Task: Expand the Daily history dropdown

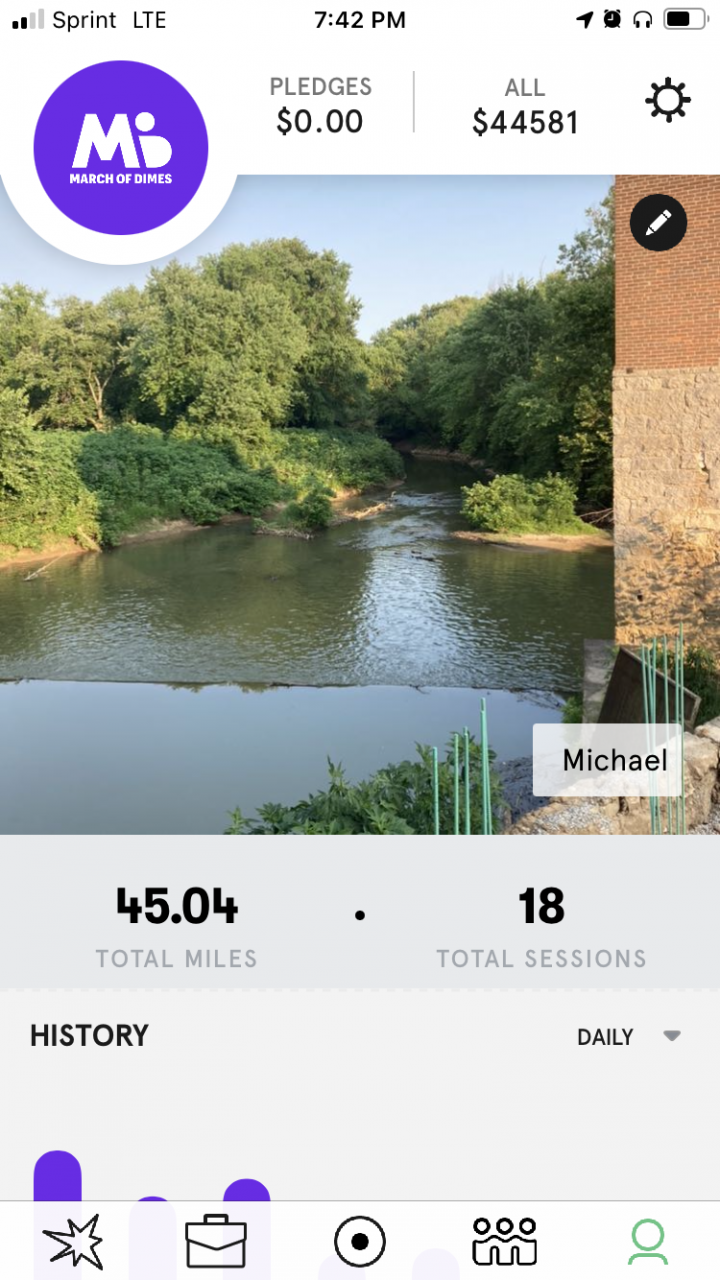Action: point(628,1037)
